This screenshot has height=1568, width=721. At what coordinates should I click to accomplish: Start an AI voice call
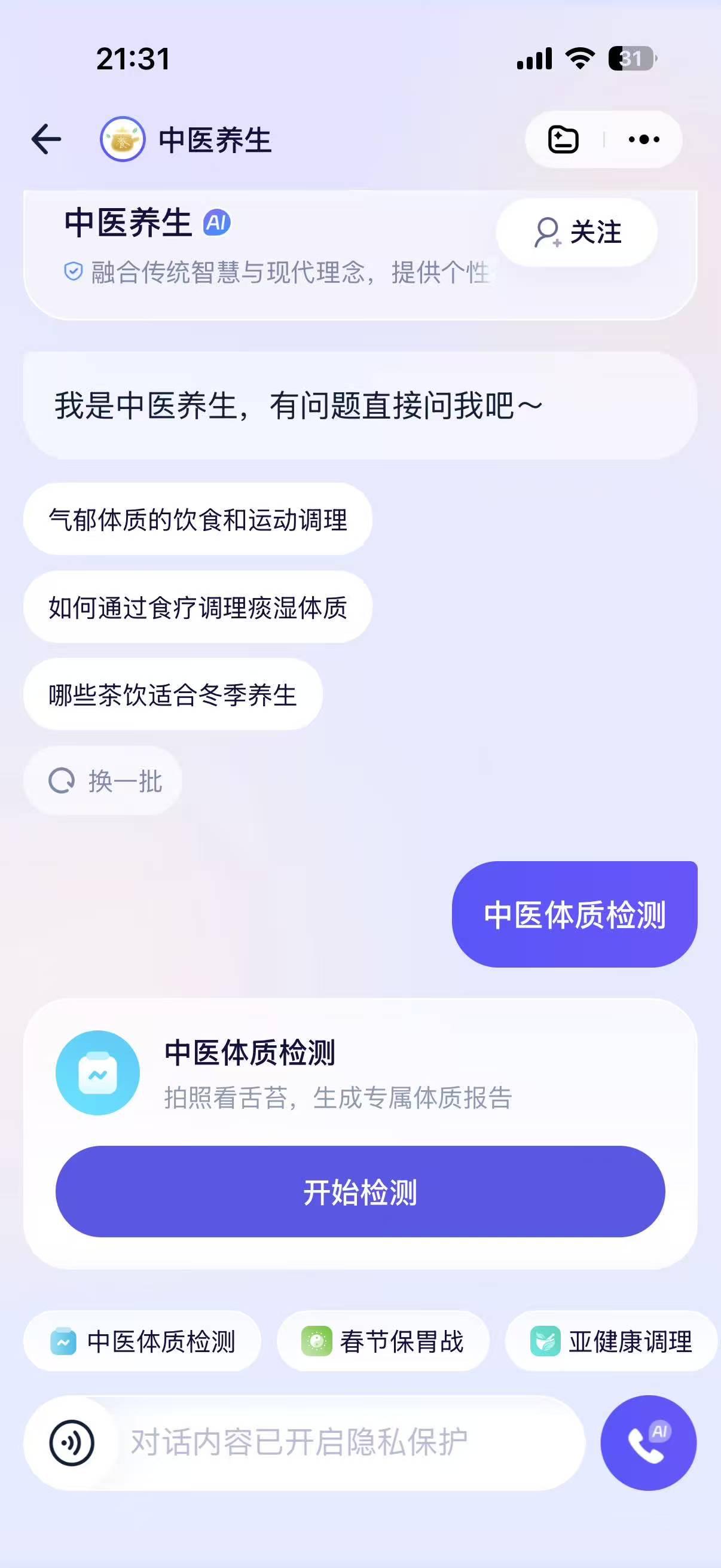648,1442
